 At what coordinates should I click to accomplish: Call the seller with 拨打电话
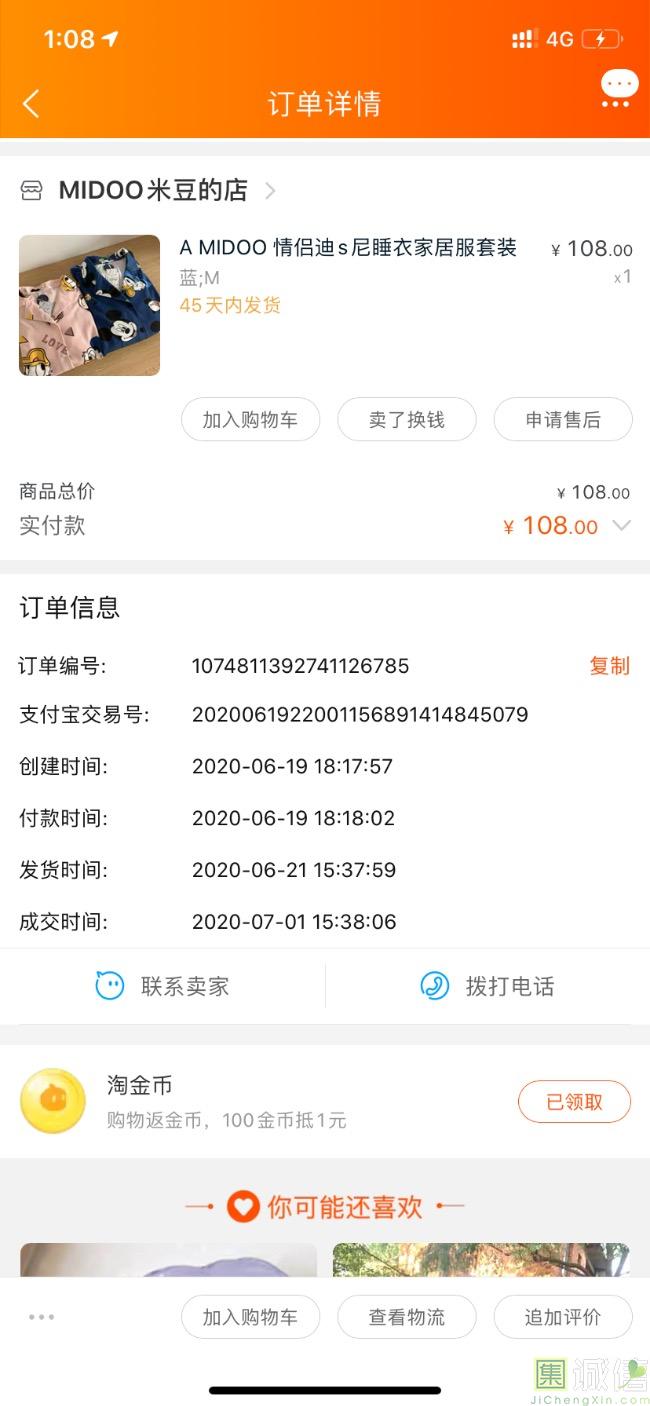pos(488,986)
